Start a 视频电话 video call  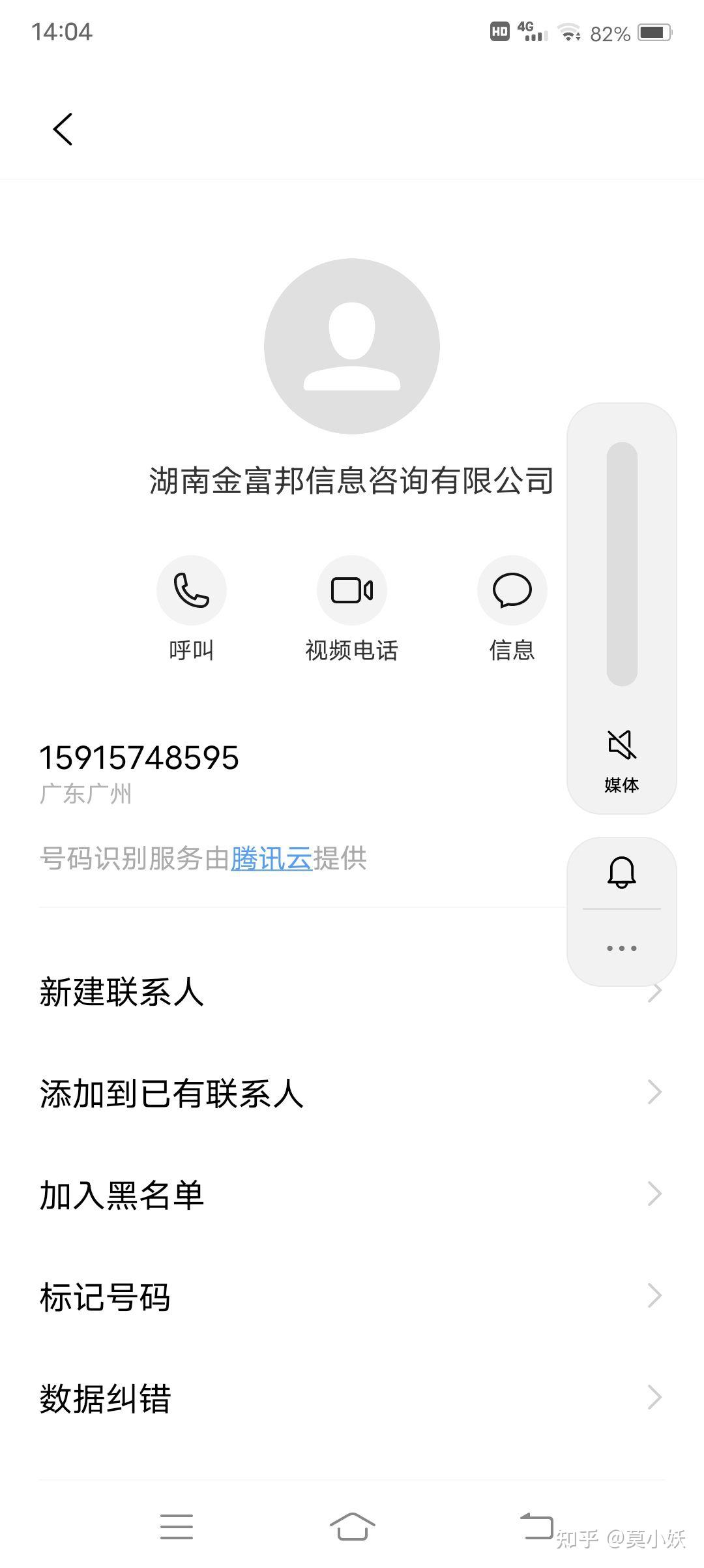[351, 590]
